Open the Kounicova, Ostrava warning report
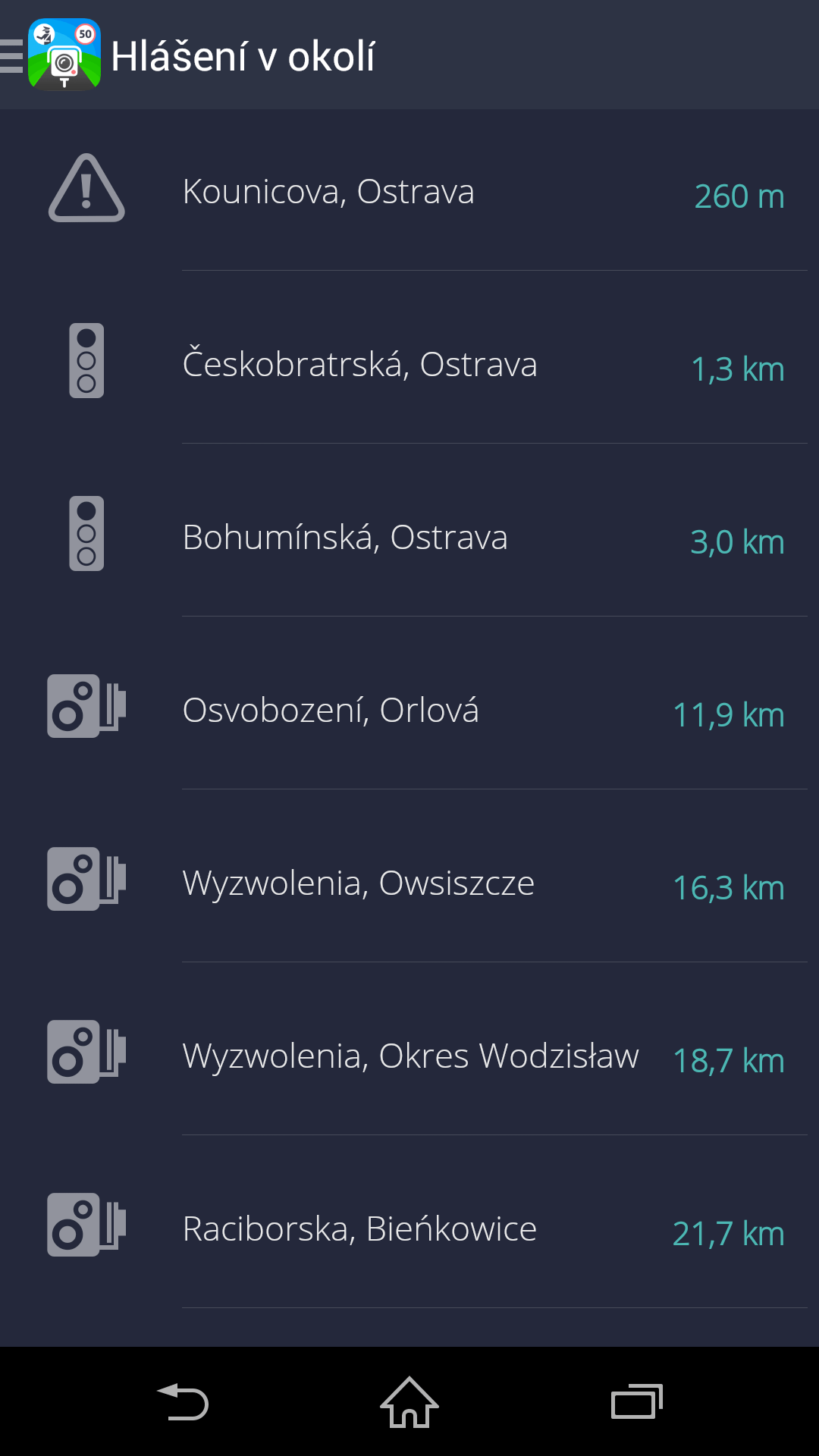The image size is (819, 1456). click(x=409, y=190)
